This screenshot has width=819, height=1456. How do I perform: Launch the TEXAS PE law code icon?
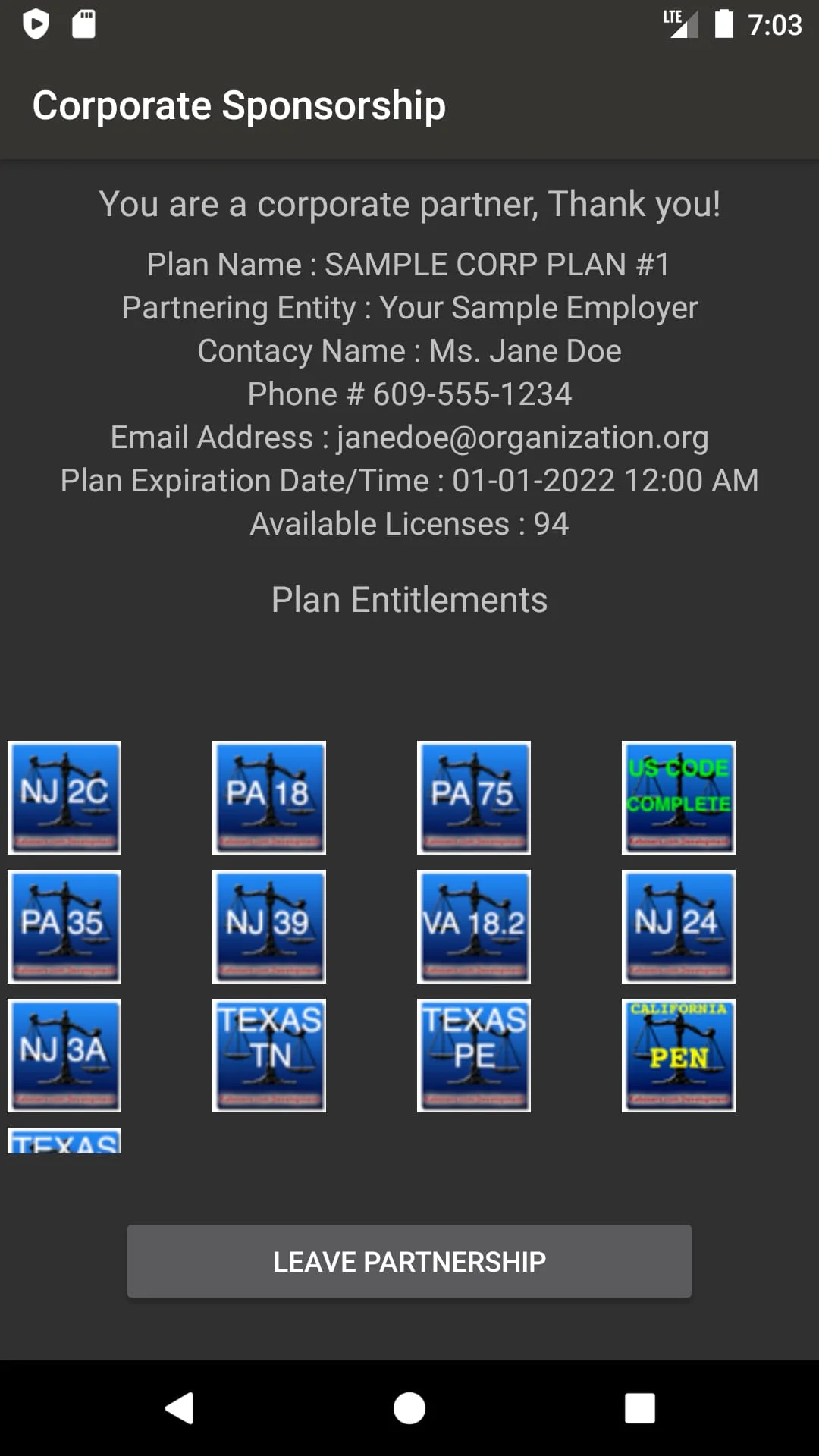473,1056
